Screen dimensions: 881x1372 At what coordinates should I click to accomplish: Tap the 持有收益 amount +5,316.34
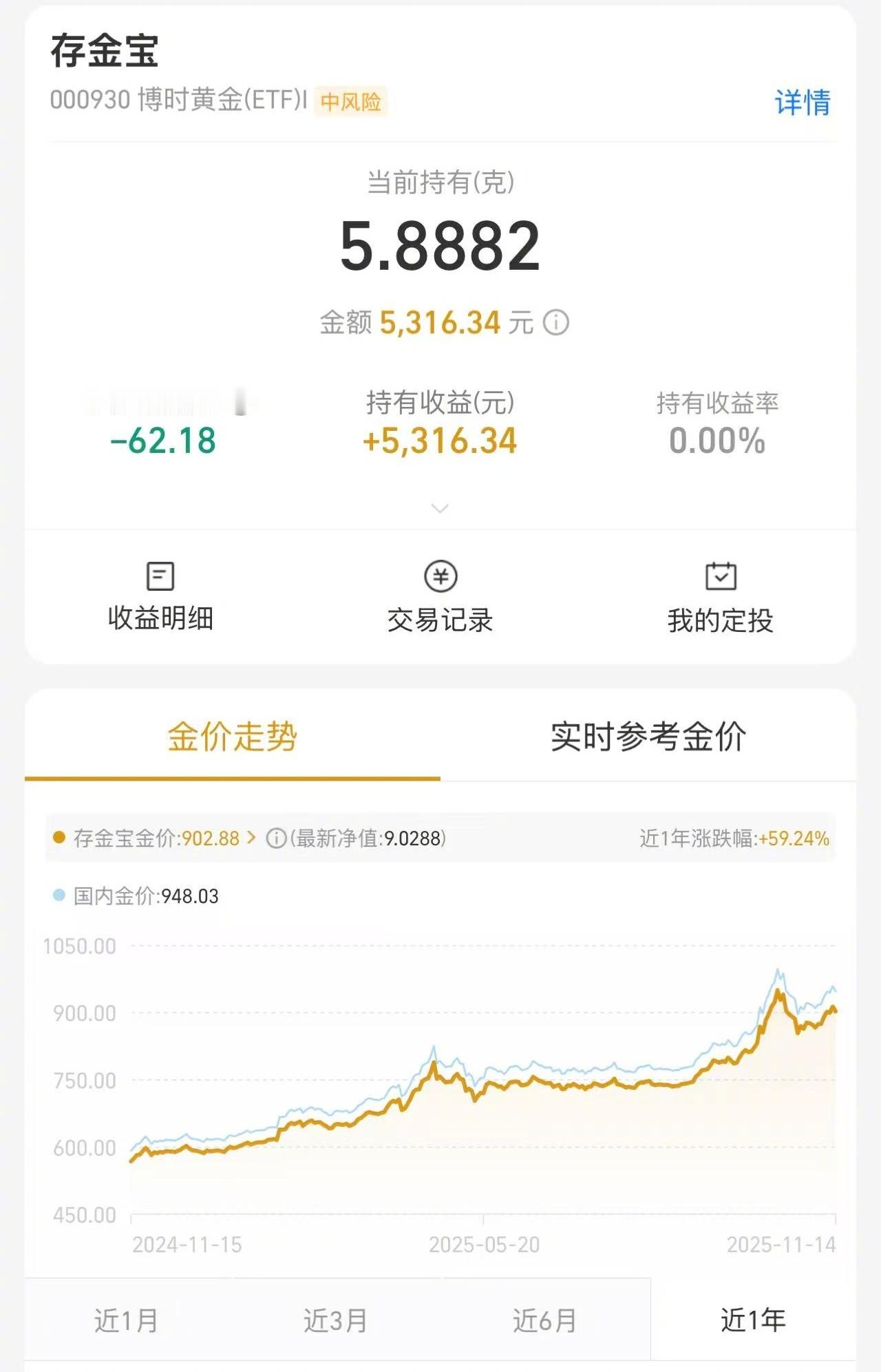pyautogui.click(x=440, y=441)
